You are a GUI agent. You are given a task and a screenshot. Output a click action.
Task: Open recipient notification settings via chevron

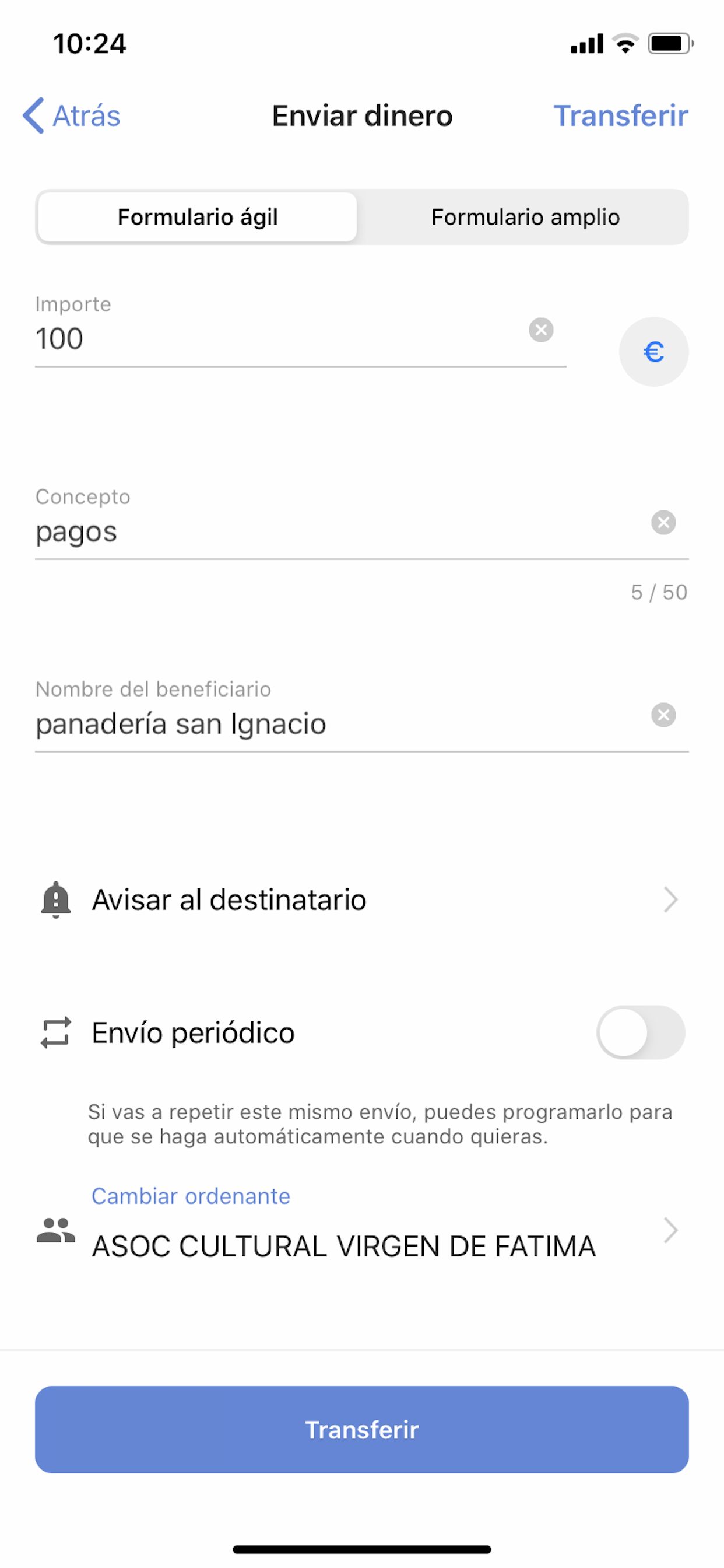tap(670, 900)
